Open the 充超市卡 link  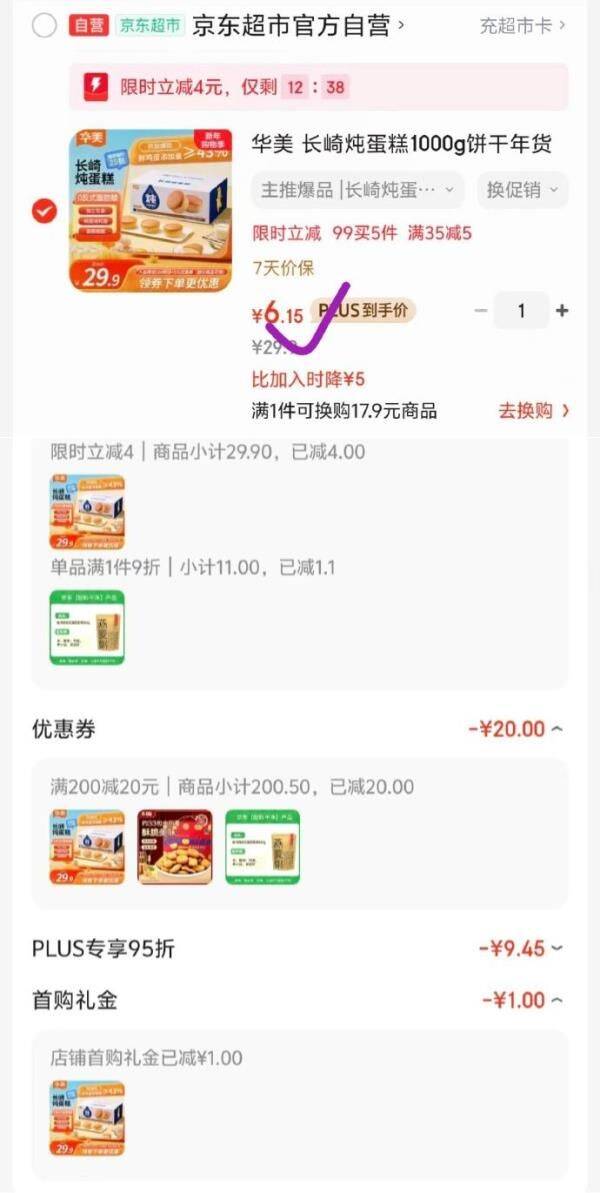tap(522, 26)
